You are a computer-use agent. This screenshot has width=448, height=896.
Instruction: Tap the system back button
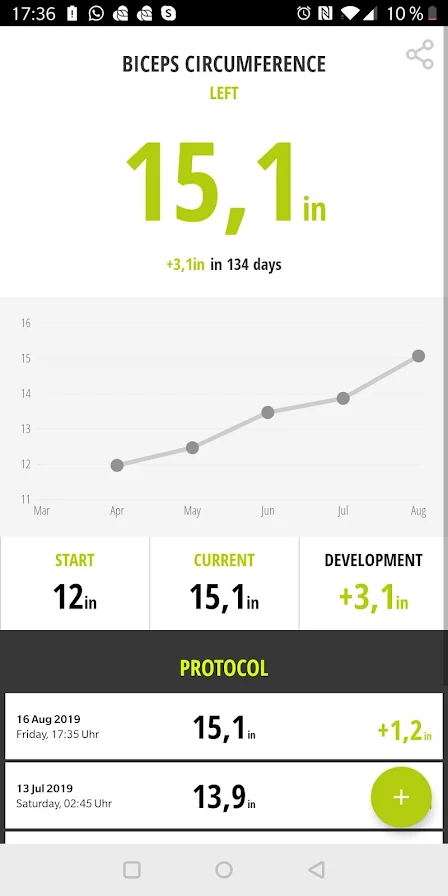316,870
